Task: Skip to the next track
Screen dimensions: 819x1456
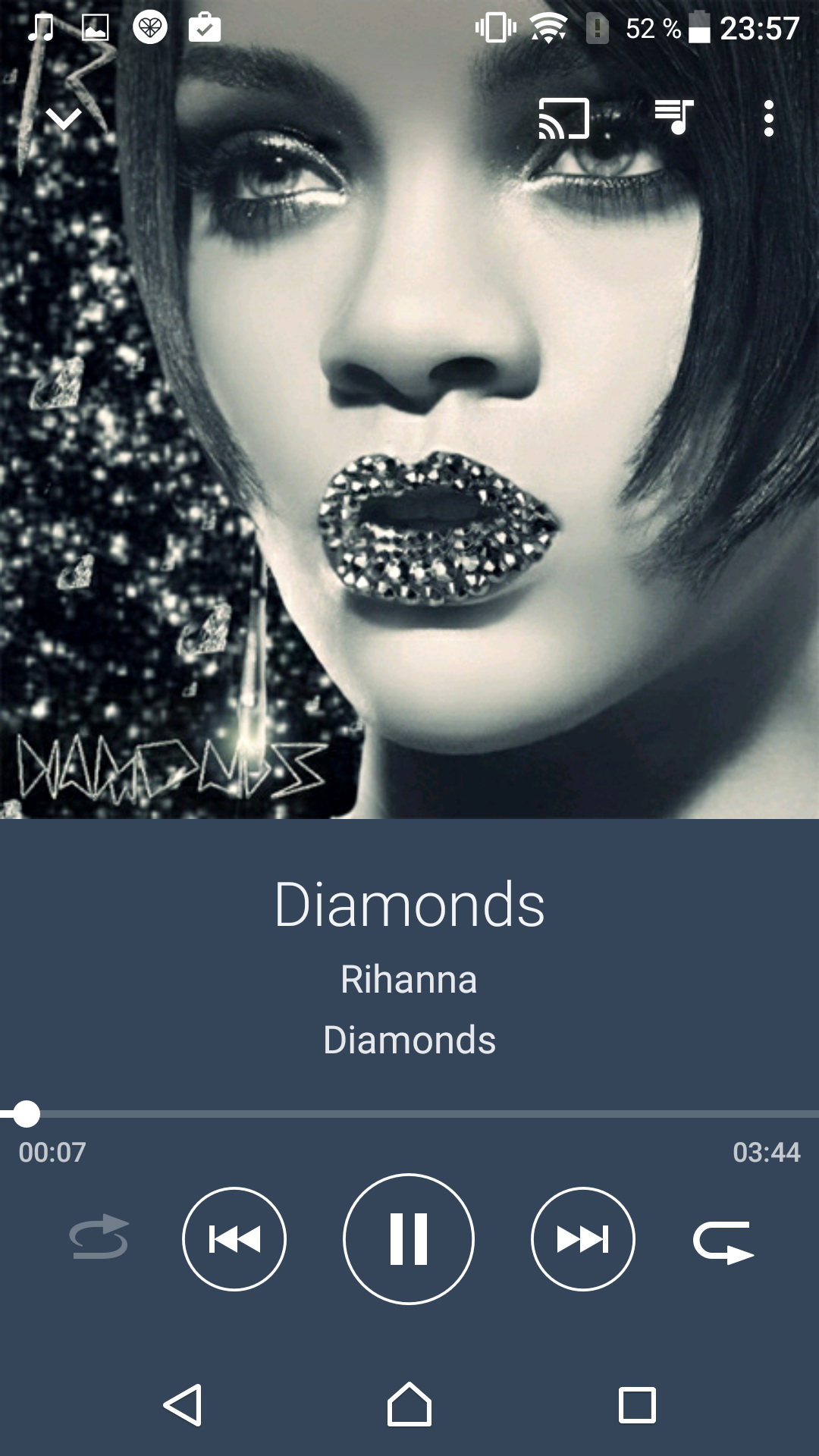Action: [583, 1239]
